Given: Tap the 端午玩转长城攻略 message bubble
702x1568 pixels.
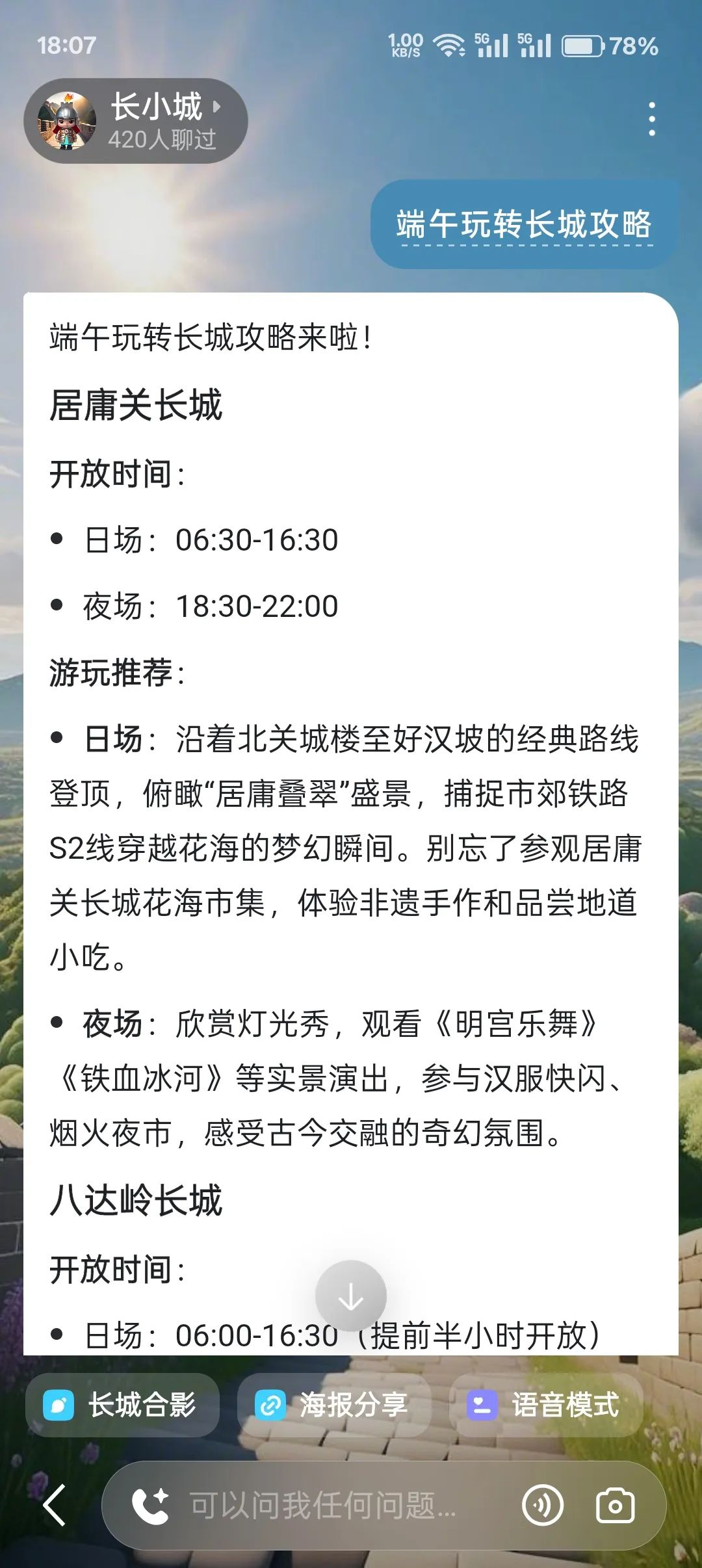Looking at the screenshot, I should pyautogui.click(x=524, y=224).
